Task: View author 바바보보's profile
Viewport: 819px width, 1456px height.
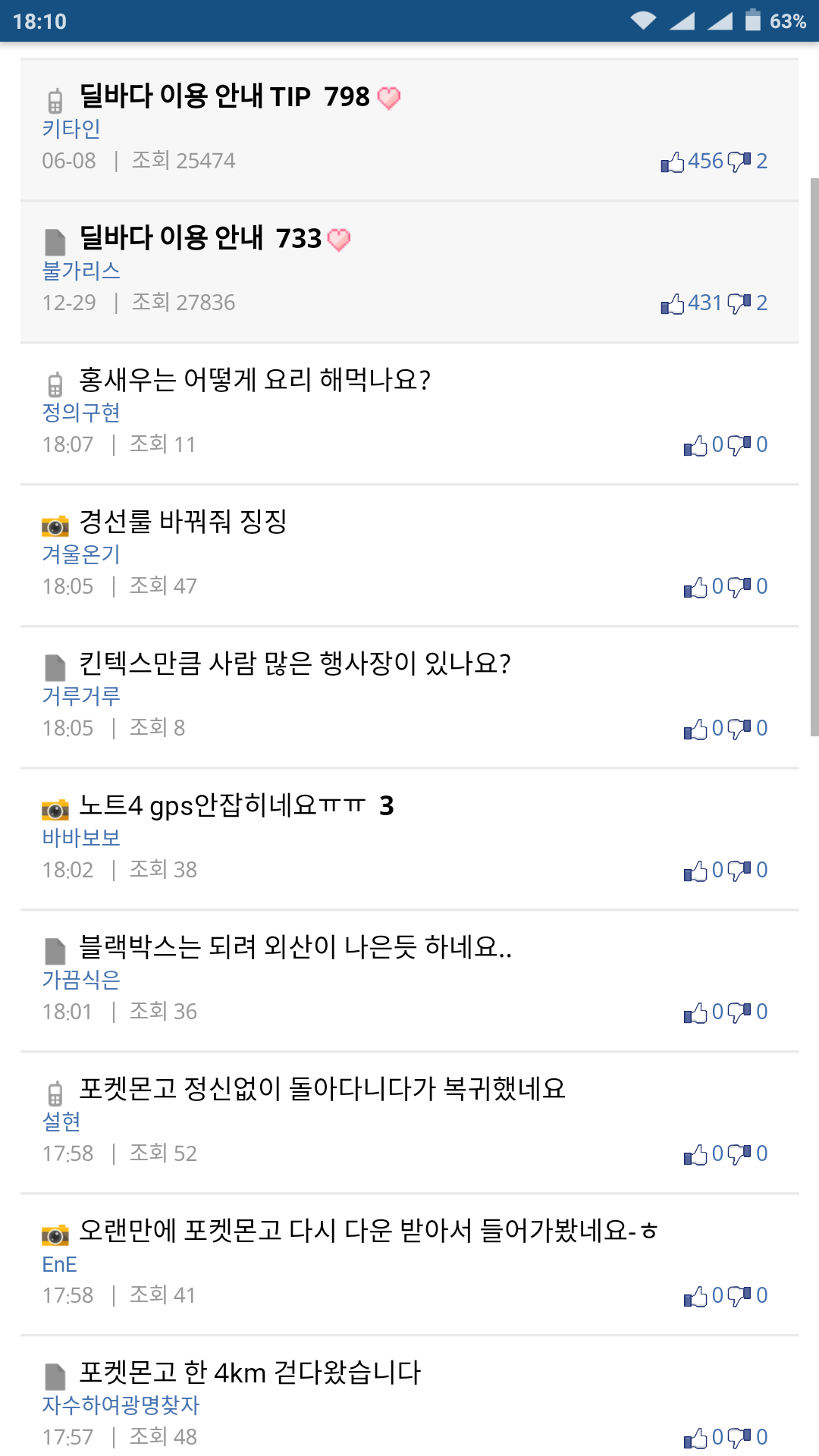Action: (81, 838)
